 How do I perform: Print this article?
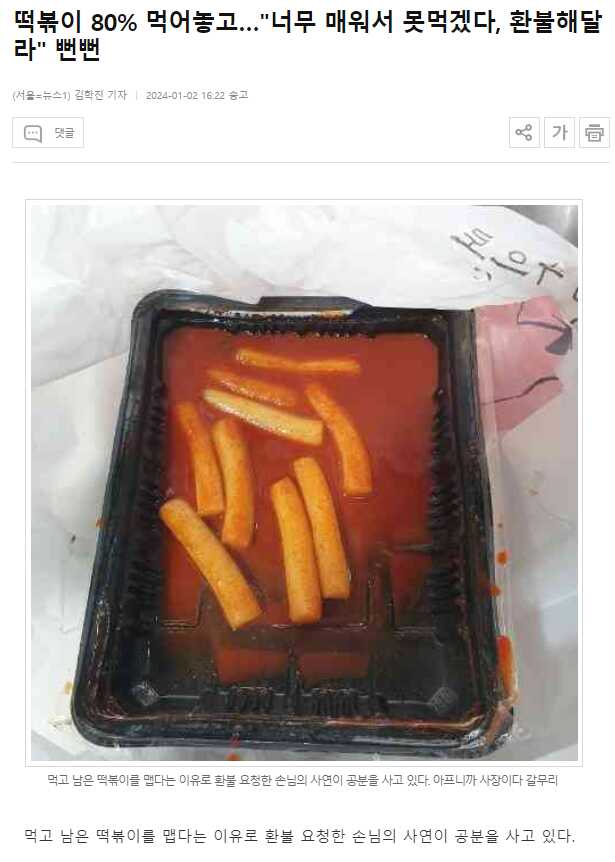594,133
